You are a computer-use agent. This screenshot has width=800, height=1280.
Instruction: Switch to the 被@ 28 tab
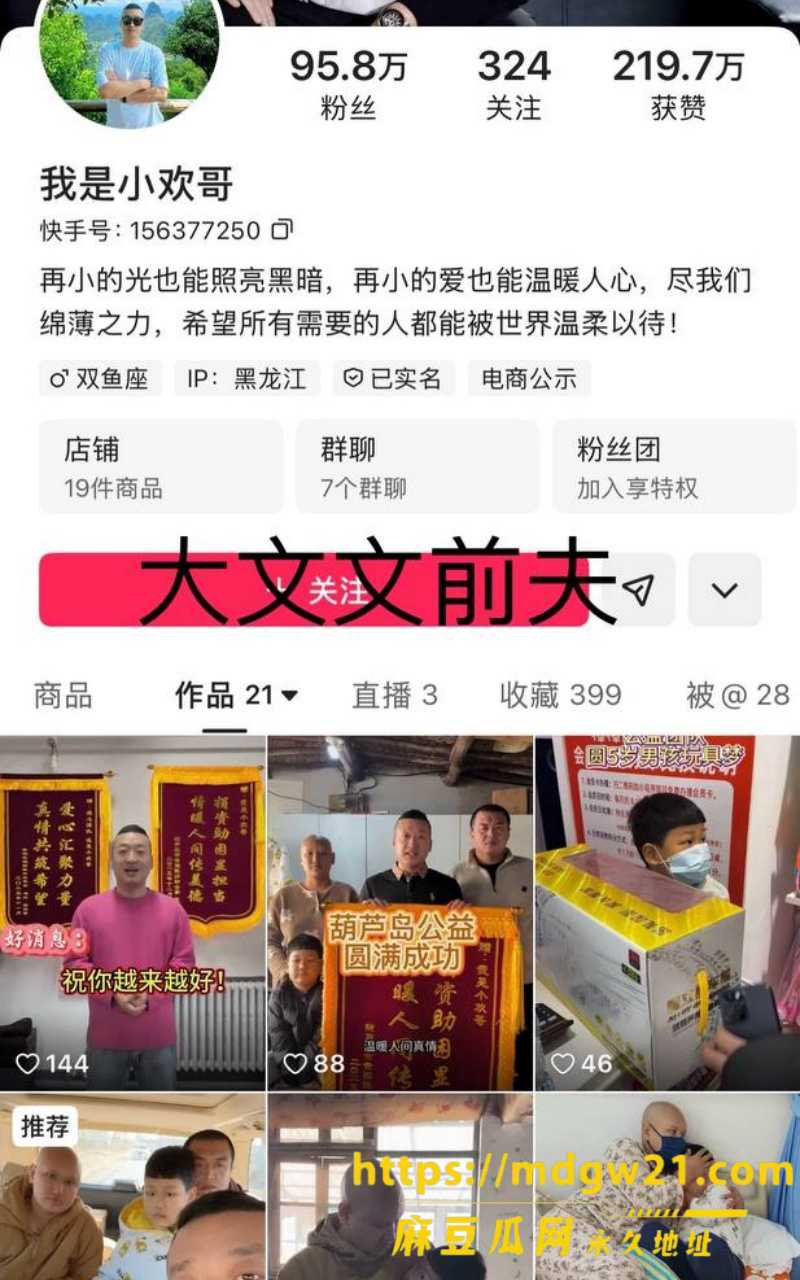(x=738, y=695)
